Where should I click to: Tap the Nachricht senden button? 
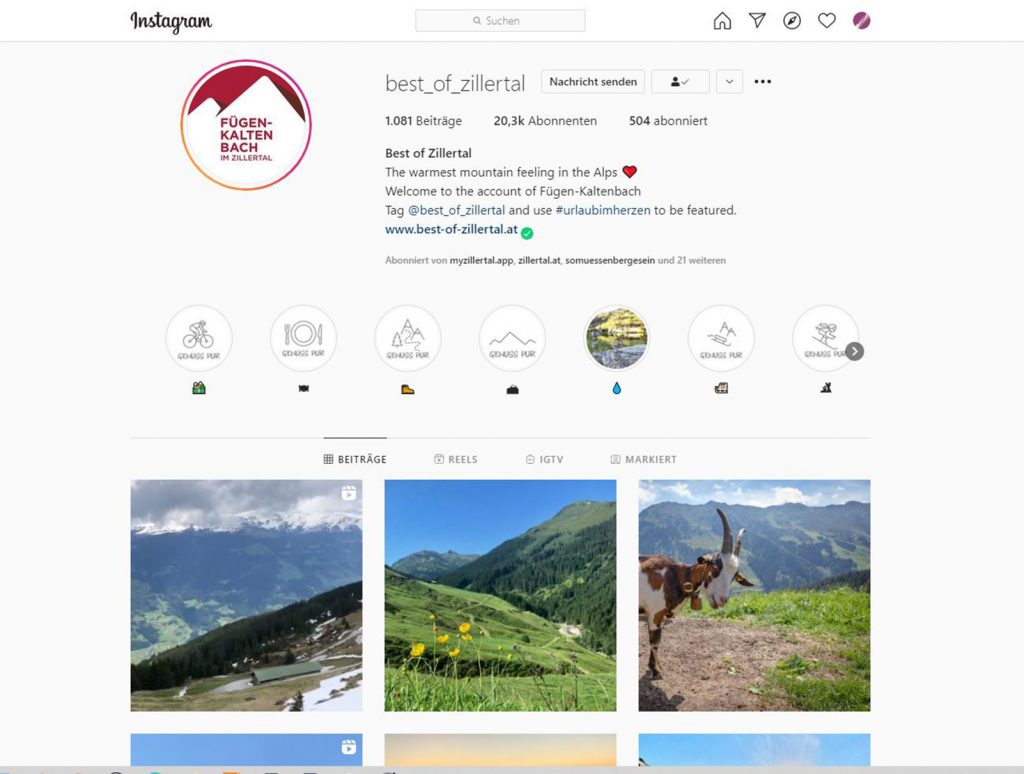(593, 82)
